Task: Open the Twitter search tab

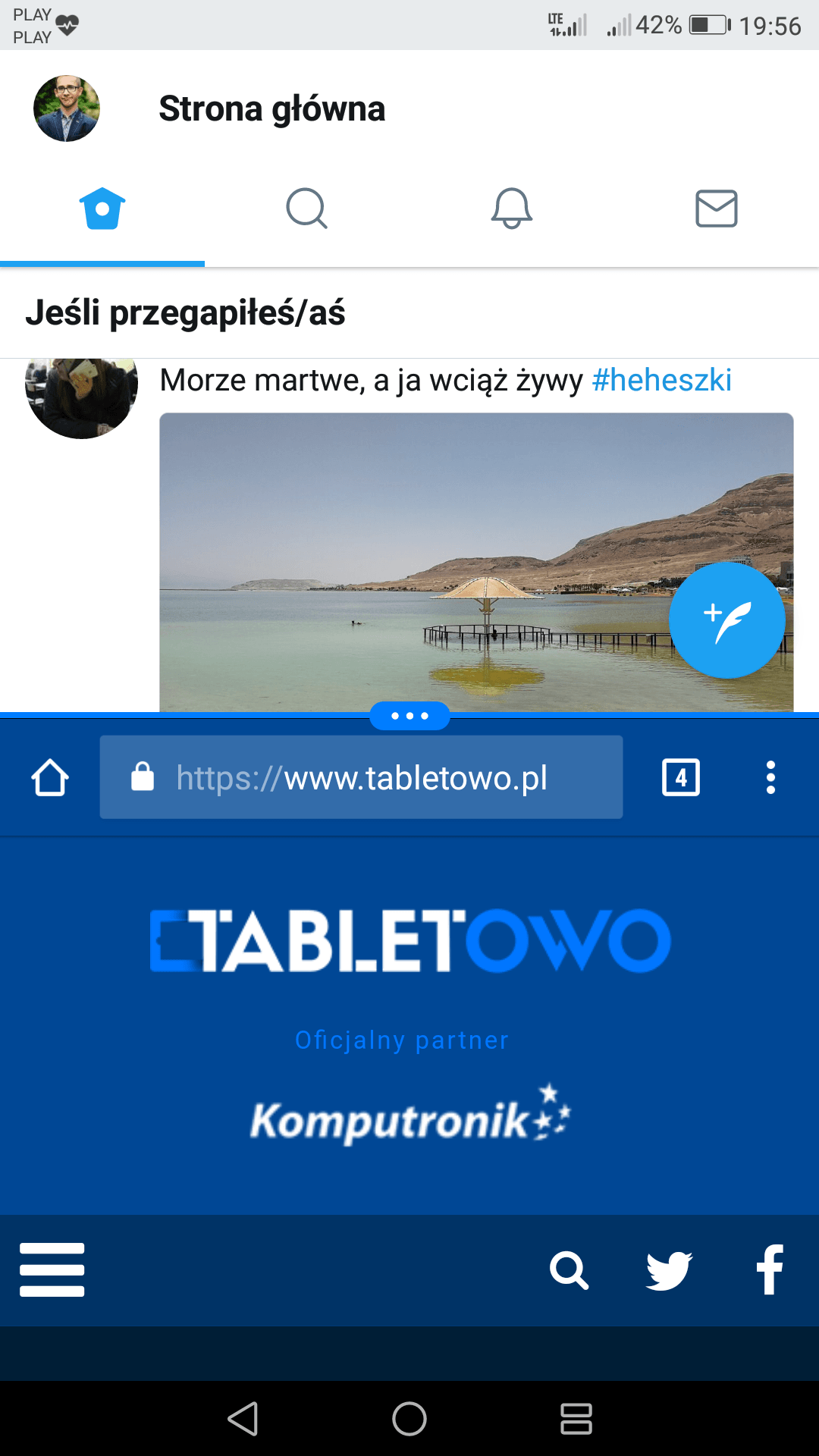Action: click(x=307, y=209)
